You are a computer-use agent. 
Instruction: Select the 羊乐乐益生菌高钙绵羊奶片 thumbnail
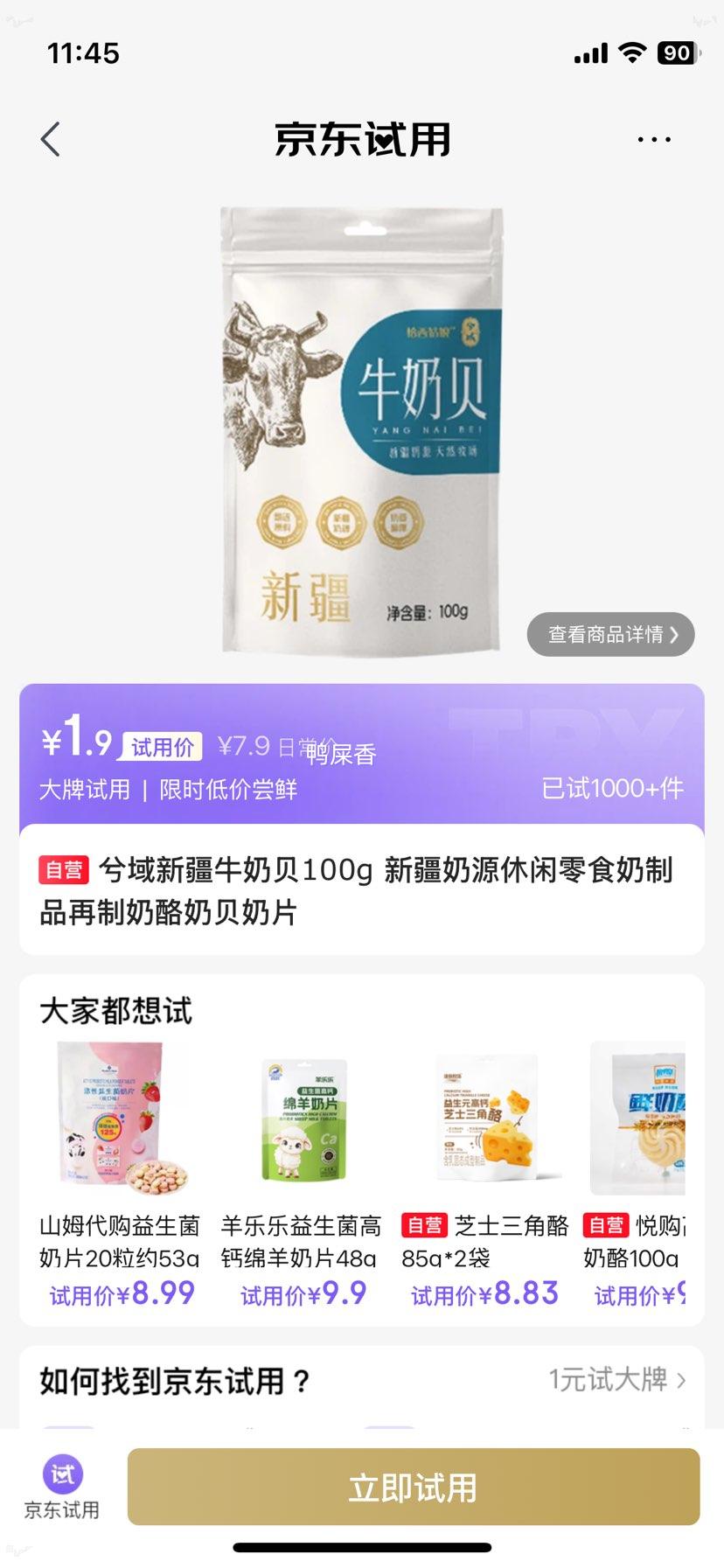click(x=302, y=1115)
